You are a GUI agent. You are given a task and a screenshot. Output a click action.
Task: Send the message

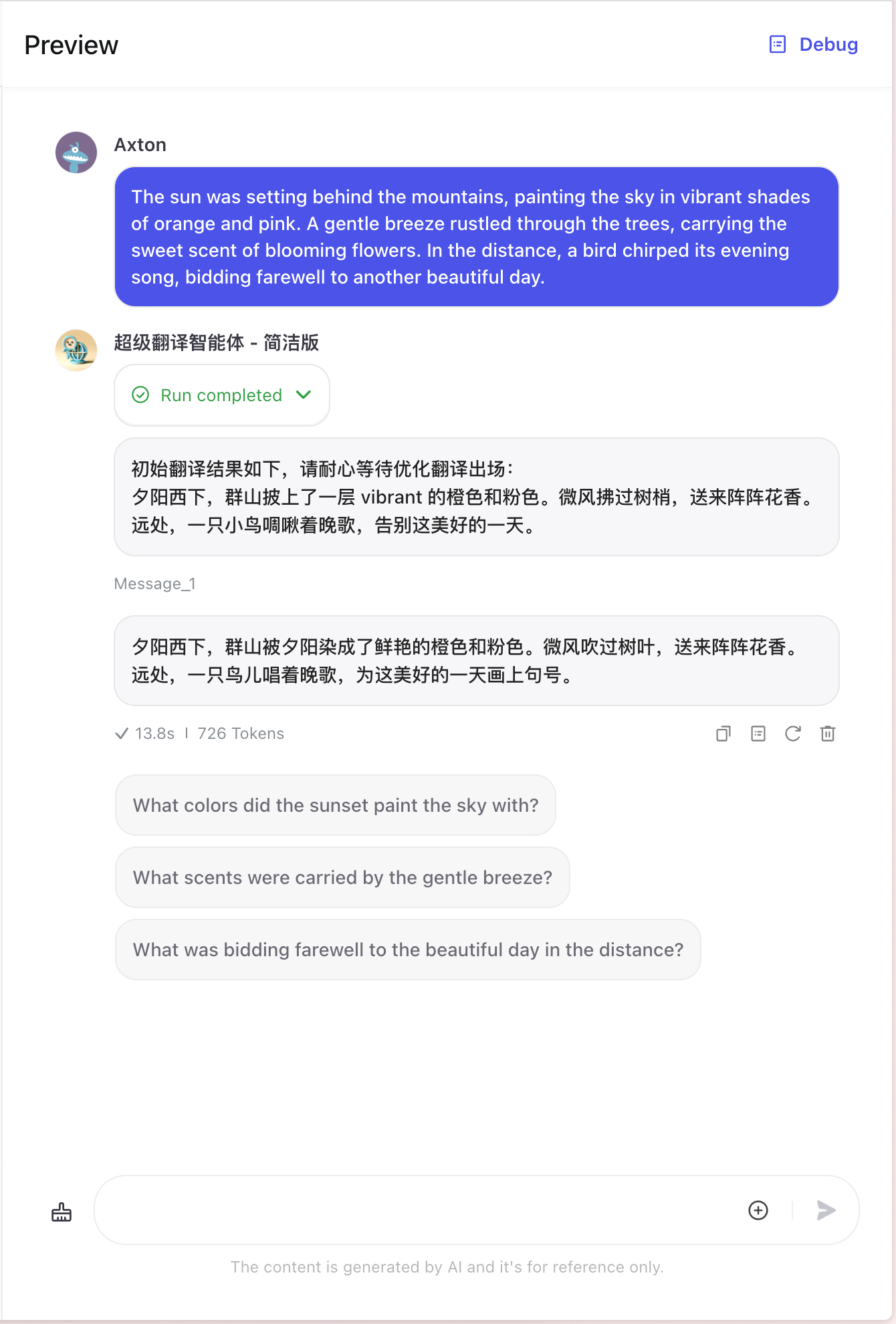click(x=826, y=1210)
